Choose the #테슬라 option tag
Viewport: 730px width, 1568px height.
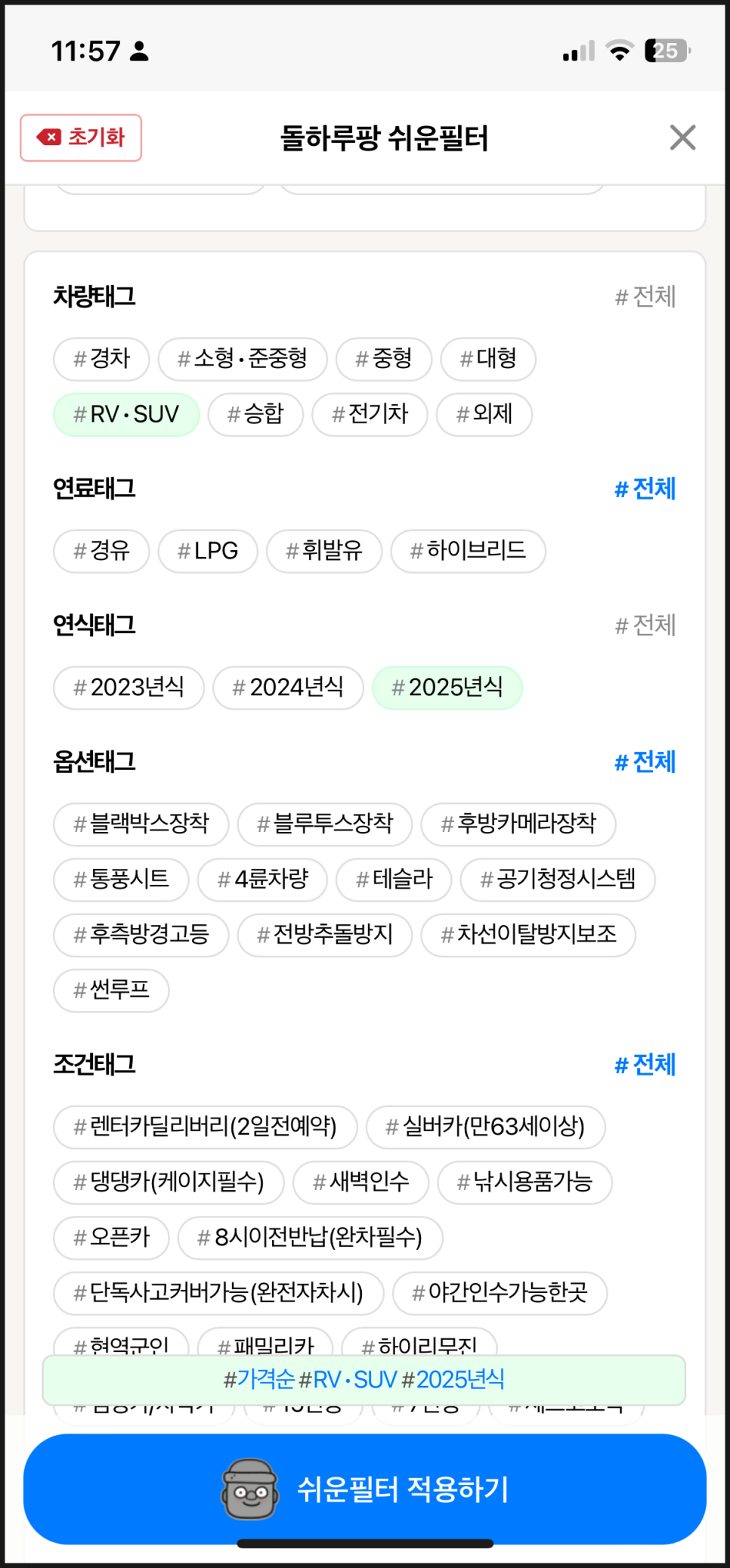click(394, 880)
